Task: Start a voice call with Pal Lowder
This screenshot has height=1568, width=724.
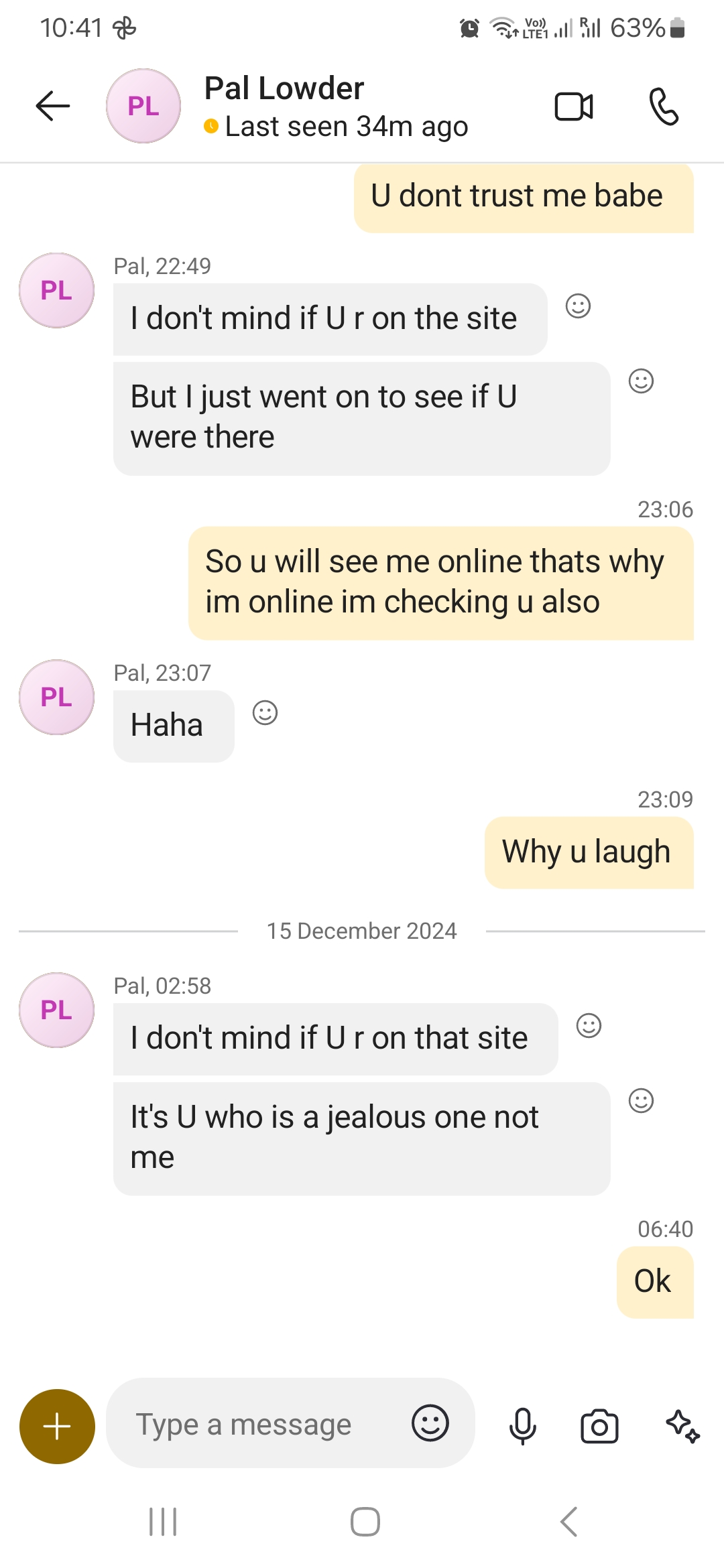Action: [664, 107]
